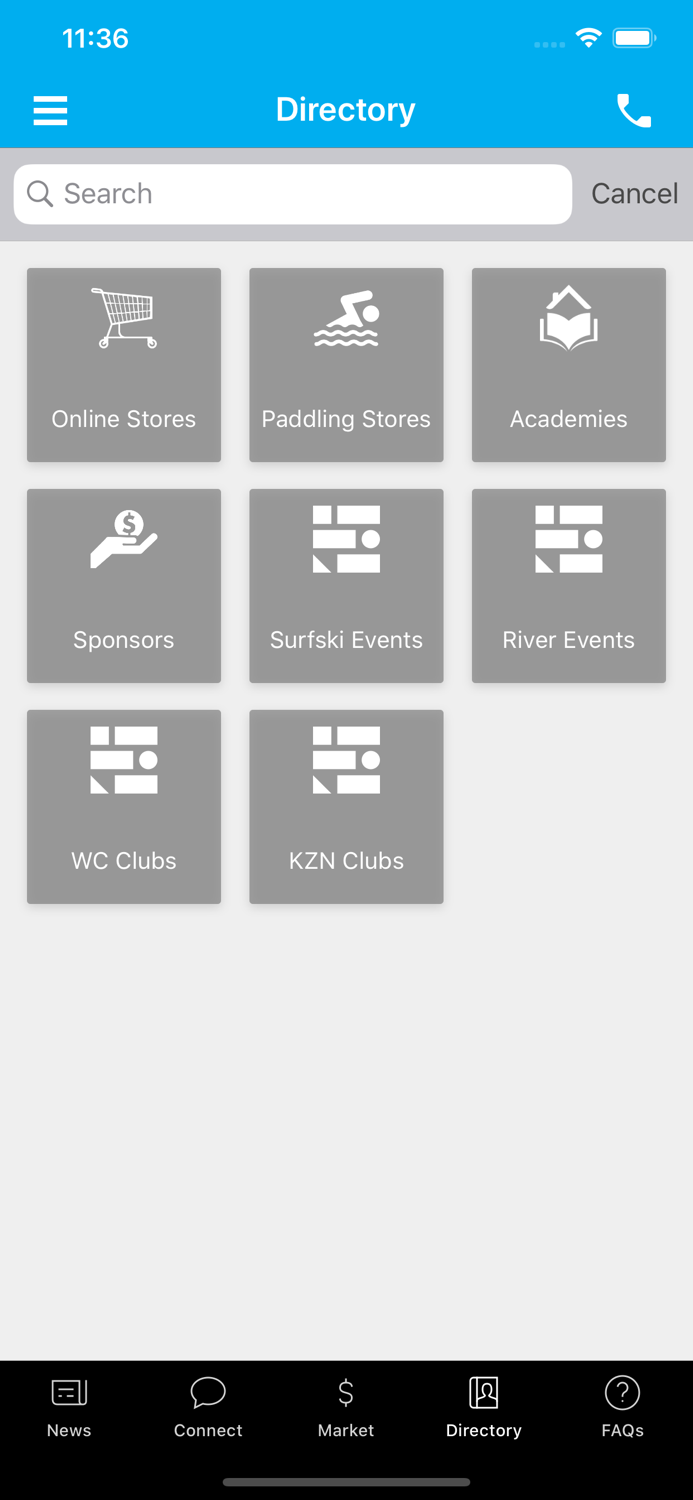Browse Paddling Stores
Image resolution: width=693 pixels, height=1500 pixels.
pyautogui.click(x=346, y=365)
